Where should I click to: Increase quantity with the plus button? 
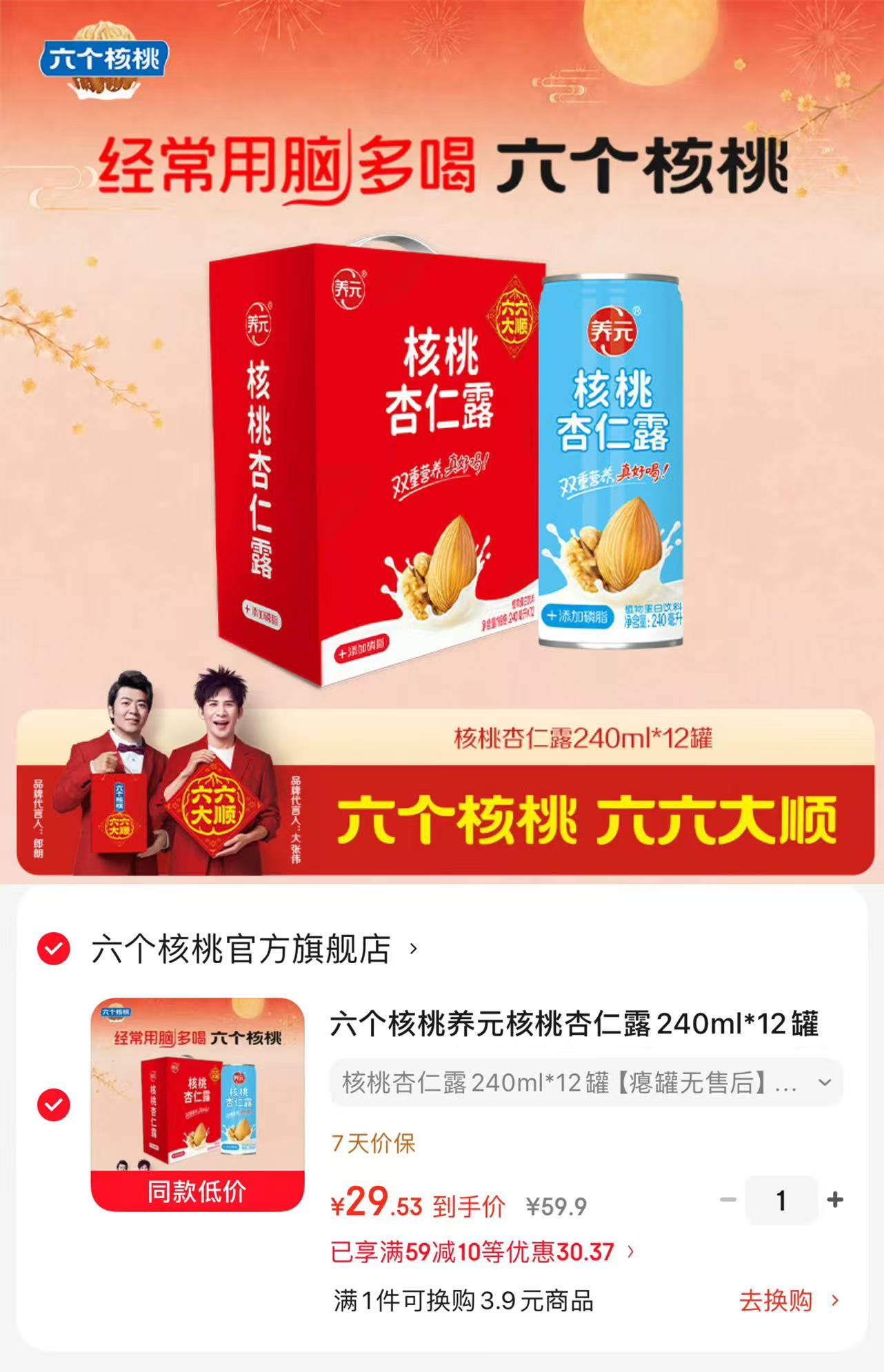click(835, 1200)
